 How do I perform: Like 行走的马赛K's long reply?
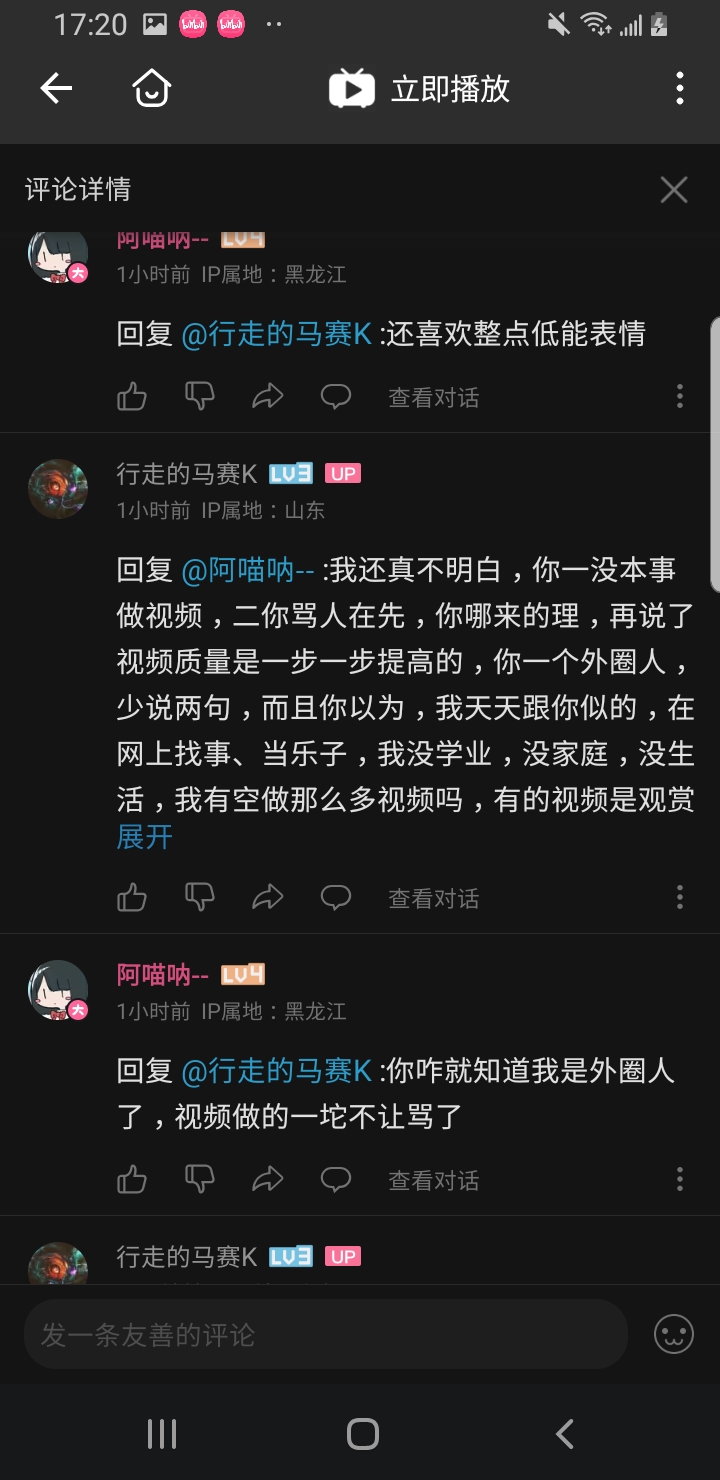click(x=132, y=898)
